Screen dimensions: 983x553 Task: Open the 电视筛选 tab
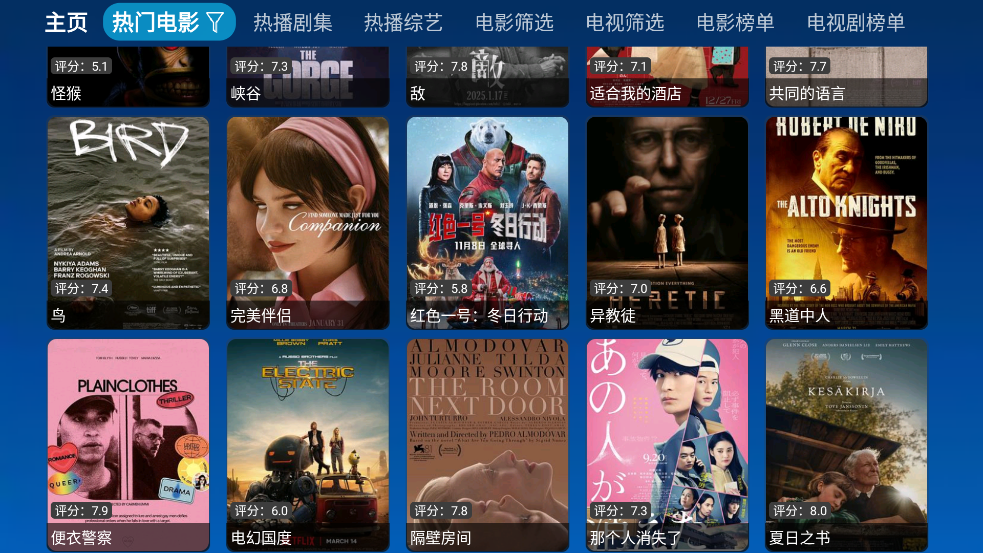[625, 22]
